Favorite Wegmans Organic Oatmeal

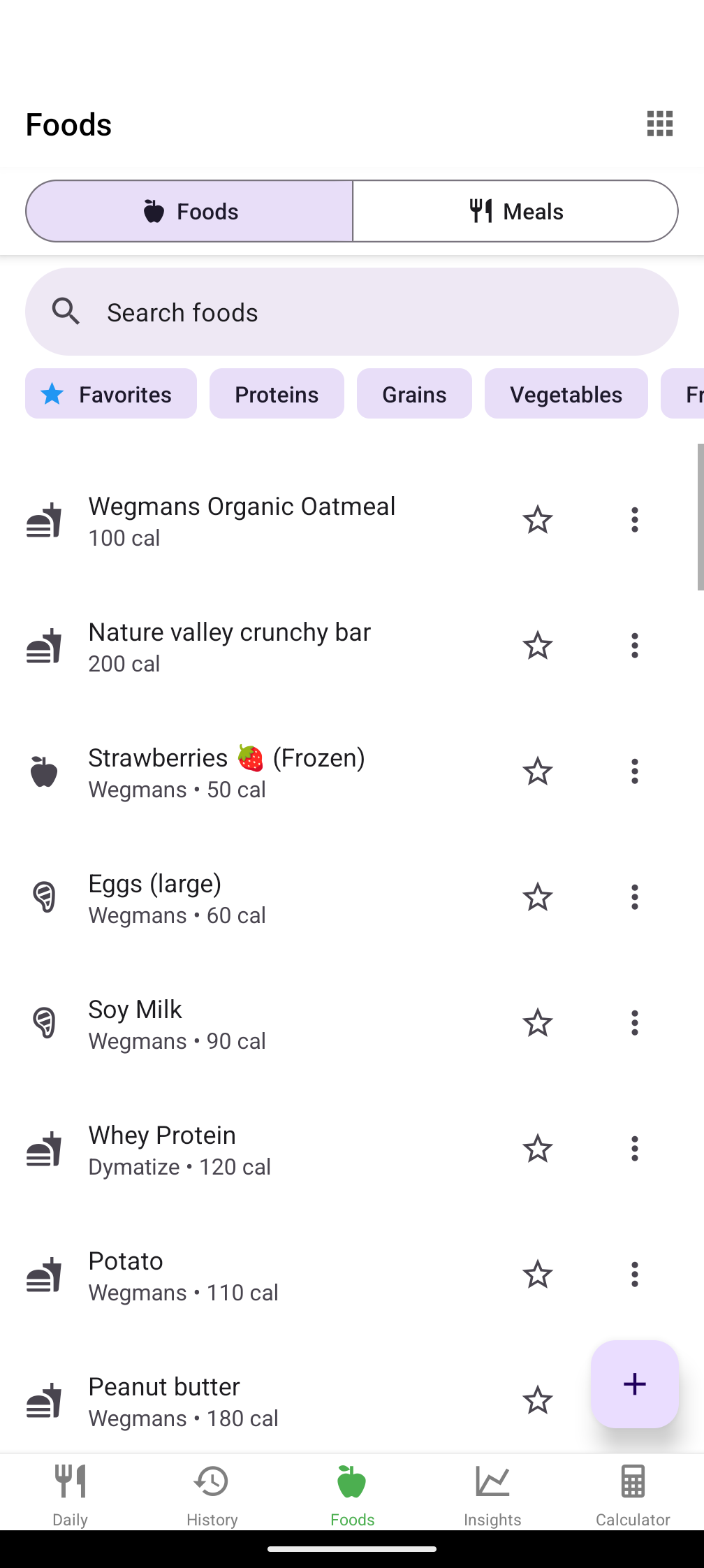tap(537, 520)
